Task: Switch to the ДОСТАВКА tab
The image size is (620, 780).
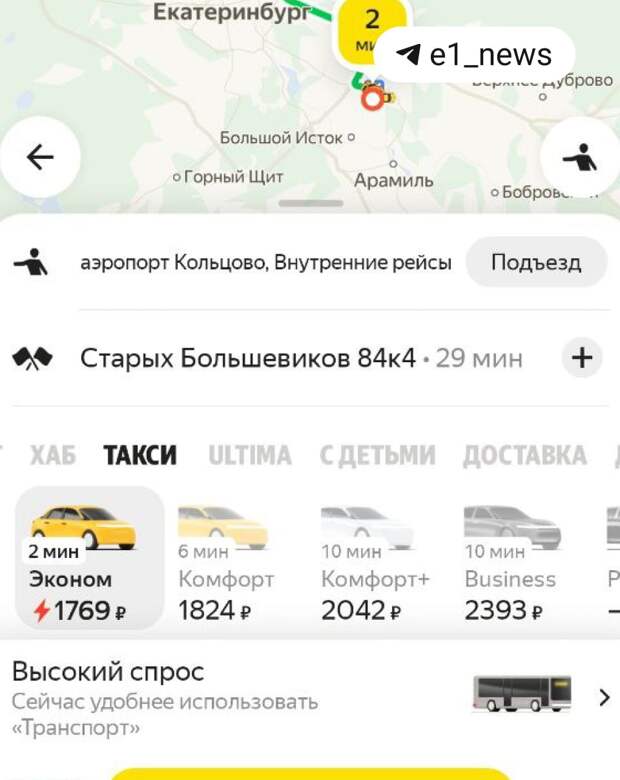Action: click(524, 456)
